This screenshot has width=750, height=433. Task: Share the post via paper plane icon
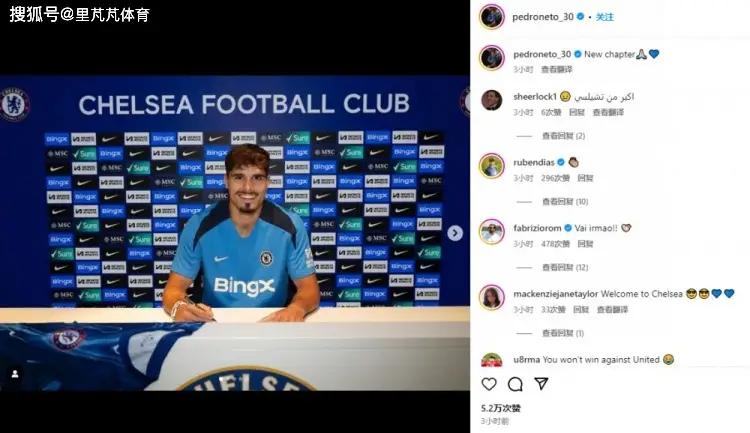[x=541, y=384]
